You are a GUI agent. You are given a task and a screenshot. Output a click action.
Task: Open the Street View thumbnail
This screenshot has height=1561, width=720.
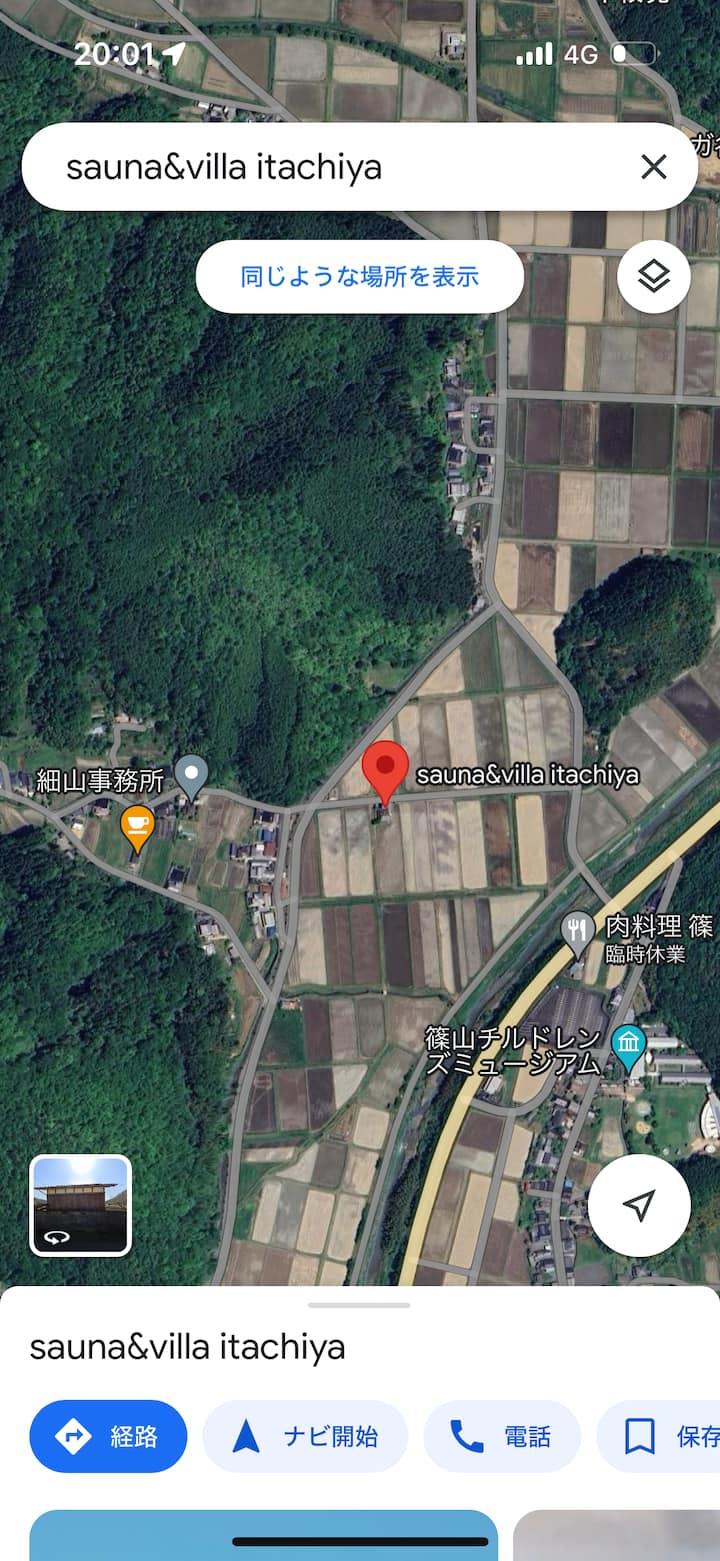(81, 1205)
